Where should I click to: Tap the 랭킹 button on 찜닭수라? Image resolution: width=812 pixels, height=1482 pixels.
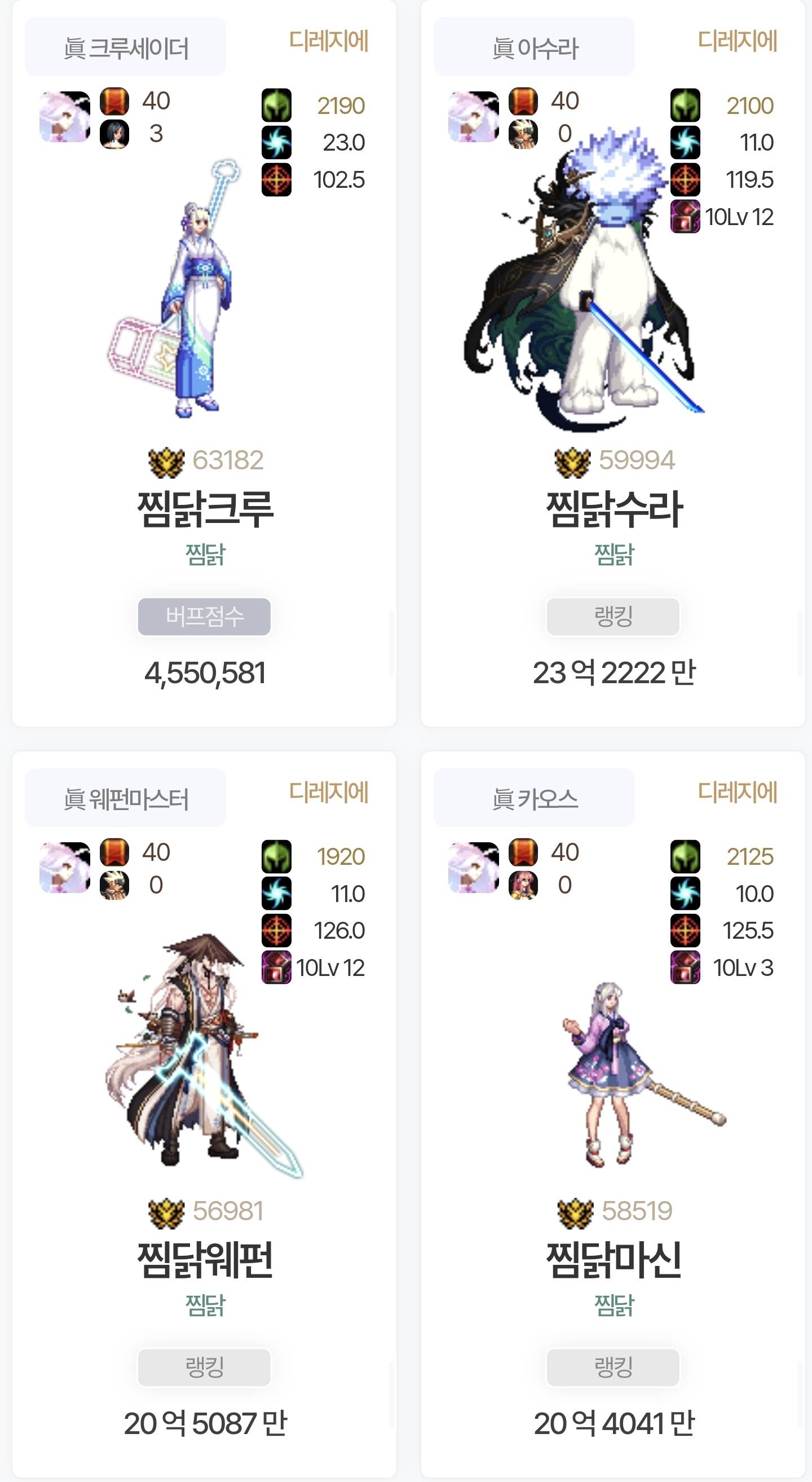click(x=613, y=617)
